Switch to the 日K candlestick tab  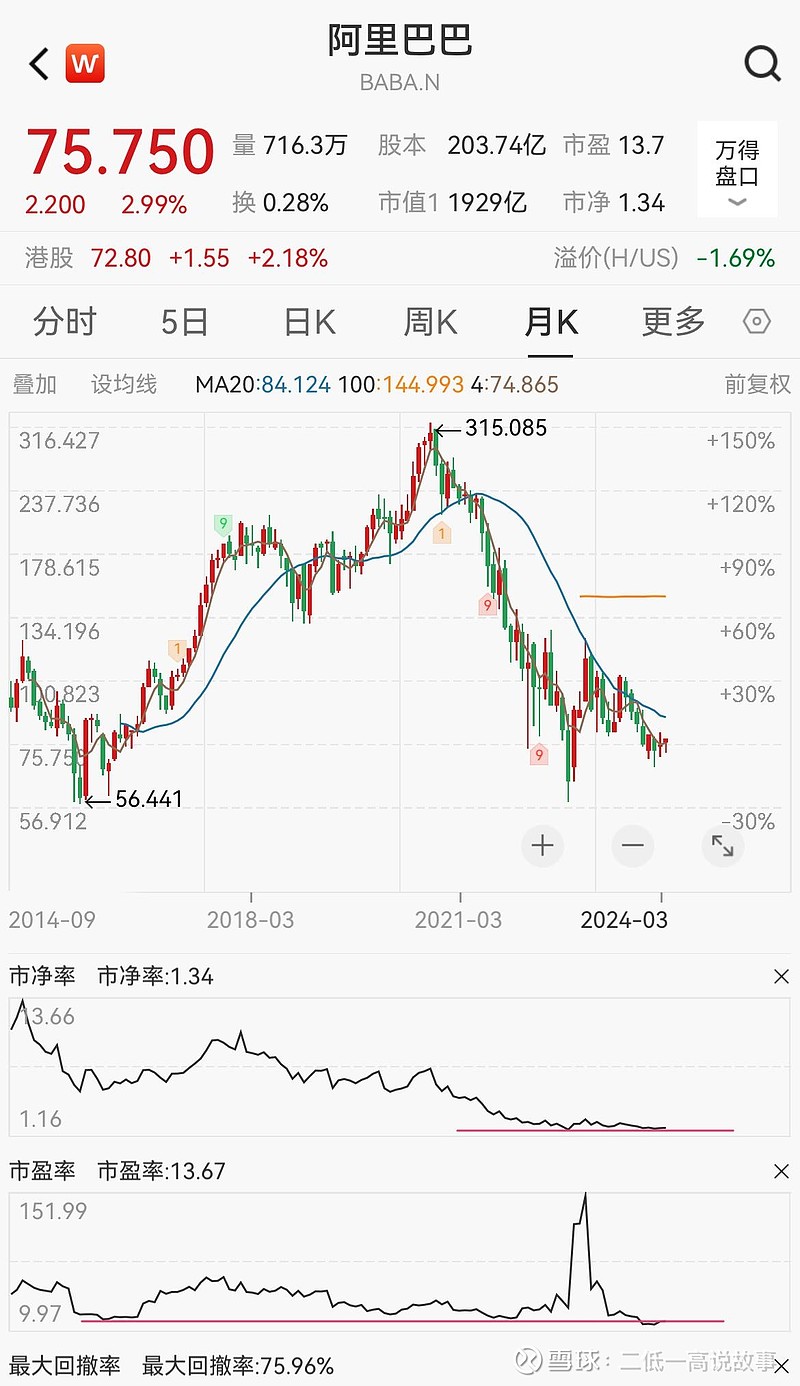pyautogui.click(x=306, y=322)
